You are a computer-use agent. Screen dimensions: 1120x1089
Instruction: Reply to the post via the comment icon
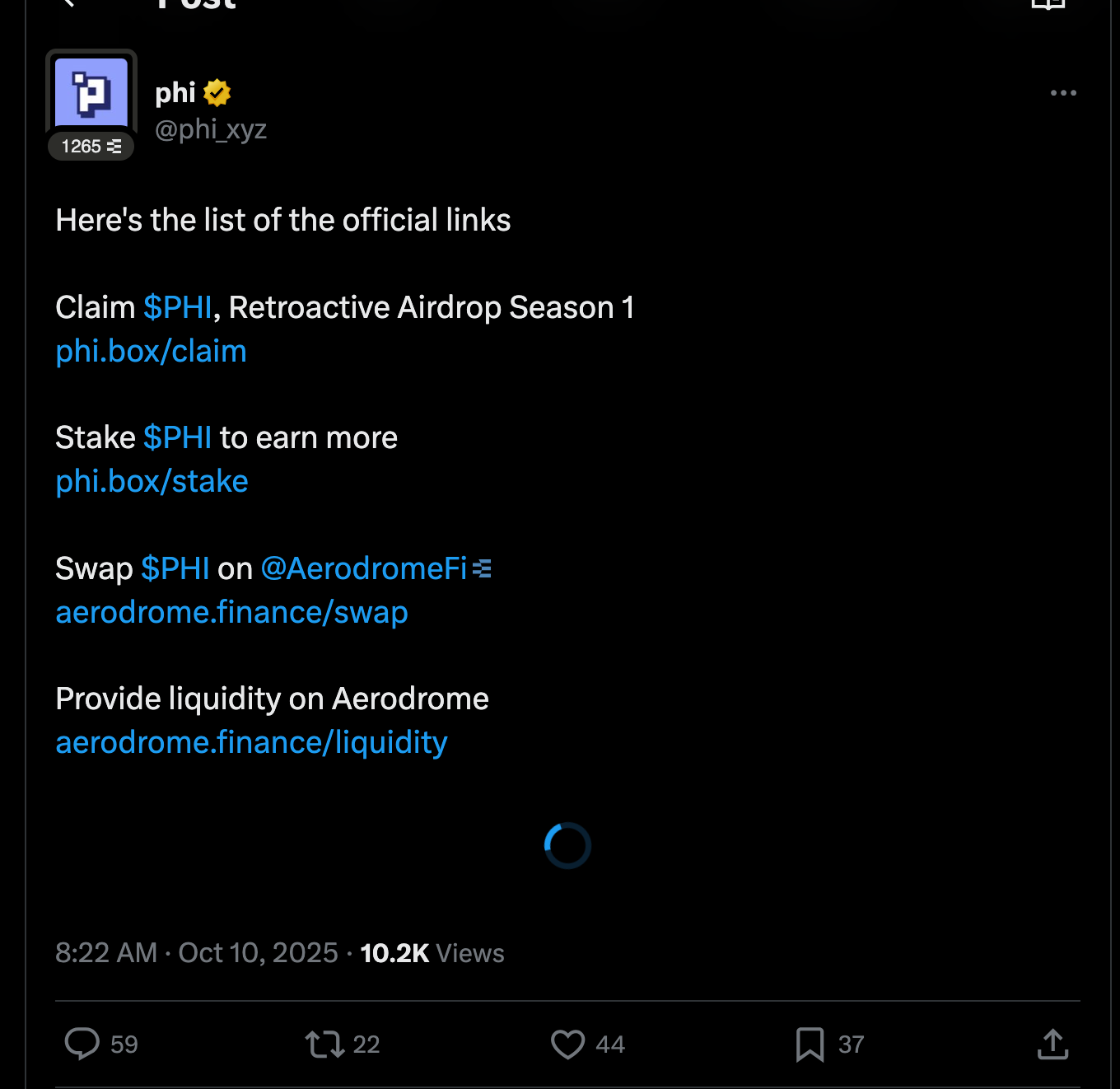pyautogui.click(x=82, y=1044)
